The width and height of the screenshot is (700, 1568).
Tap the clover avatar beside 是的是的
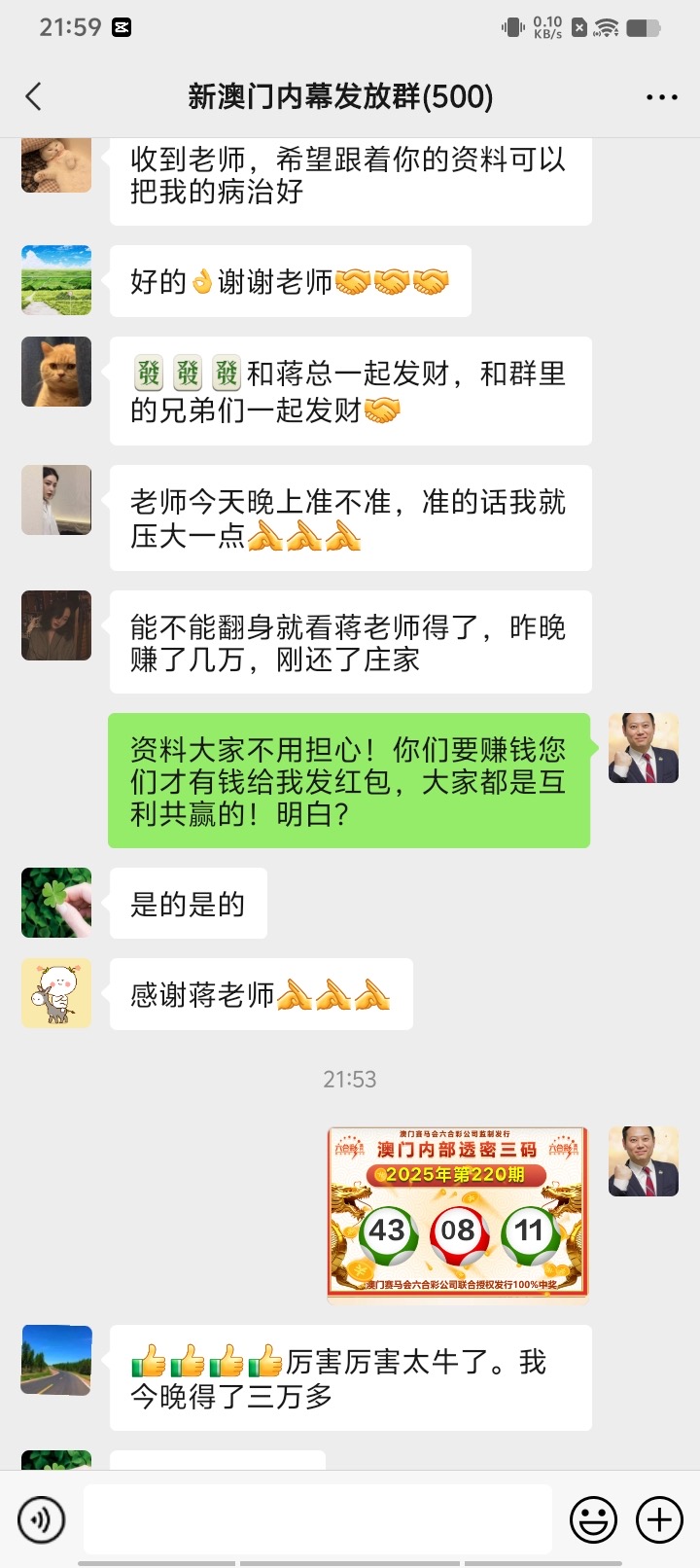tap(56, 903)
